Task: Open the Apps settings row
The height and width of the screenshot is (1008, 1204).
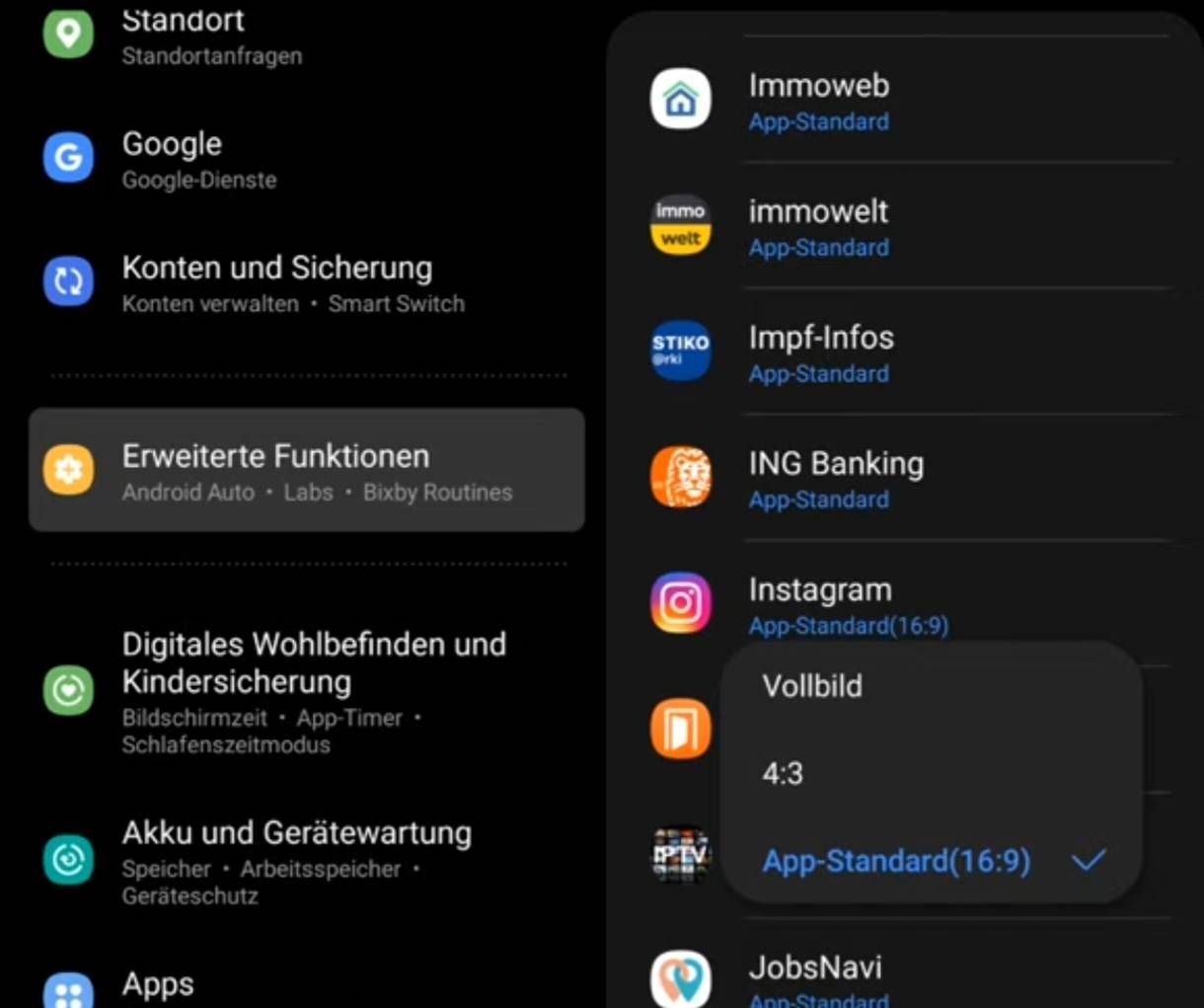Action: (158, 985)
